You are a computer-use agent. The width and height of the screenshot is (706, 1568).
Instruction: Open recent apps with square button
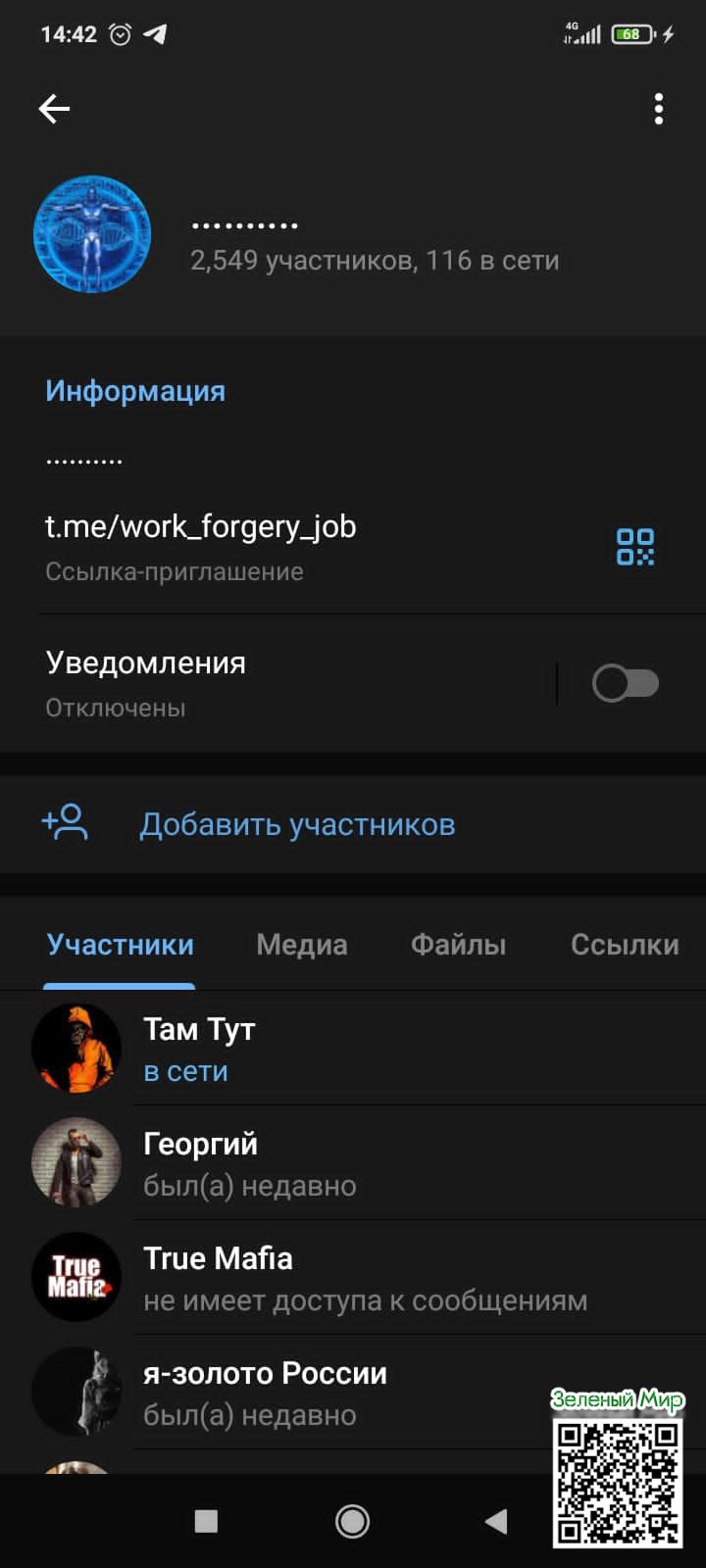coord(206,1521)
